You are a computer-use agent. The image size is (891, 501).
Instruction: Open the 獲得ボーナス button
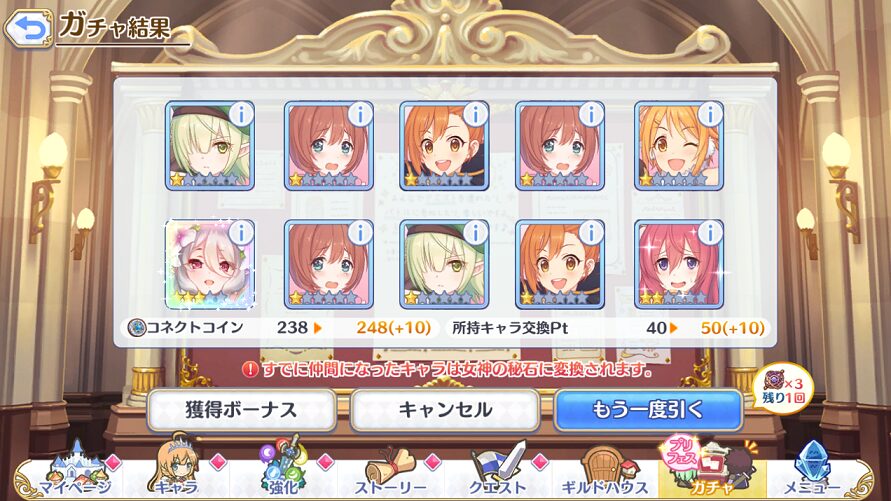tap(241, 409)
